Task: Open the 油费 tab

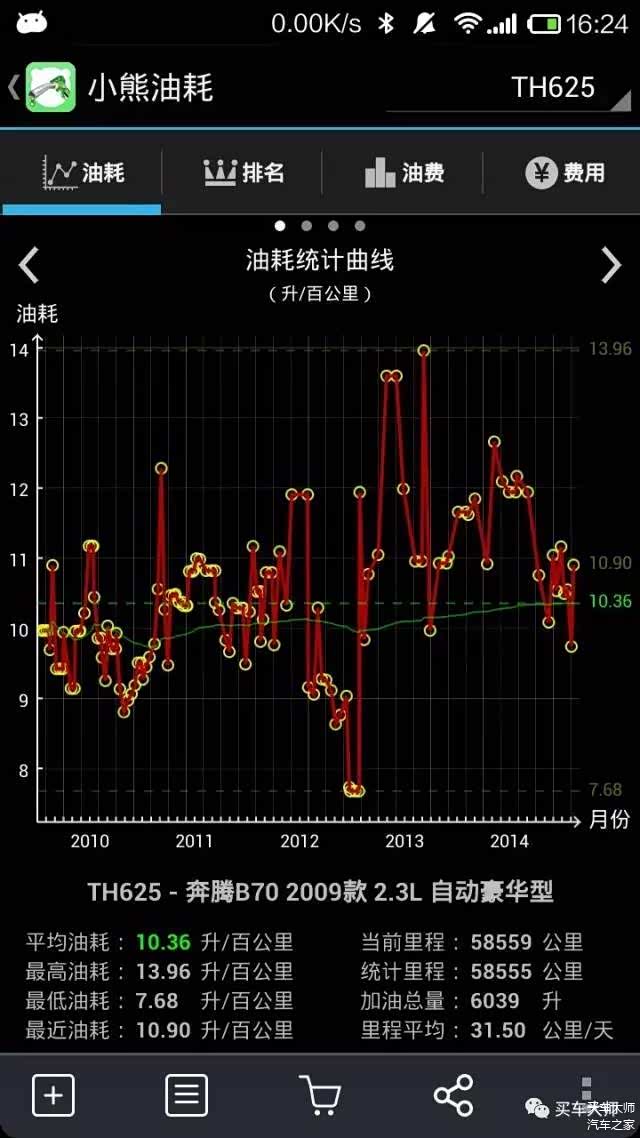Action: [x=403, y=173]
